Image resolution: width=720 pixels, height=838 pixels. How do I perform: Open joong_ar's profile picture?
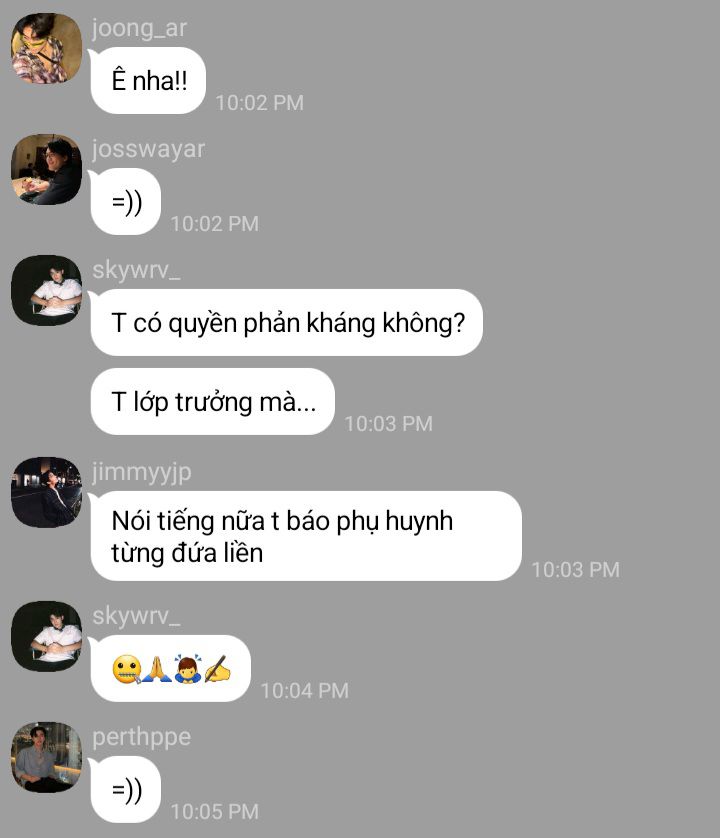click(x=46, y=48)
